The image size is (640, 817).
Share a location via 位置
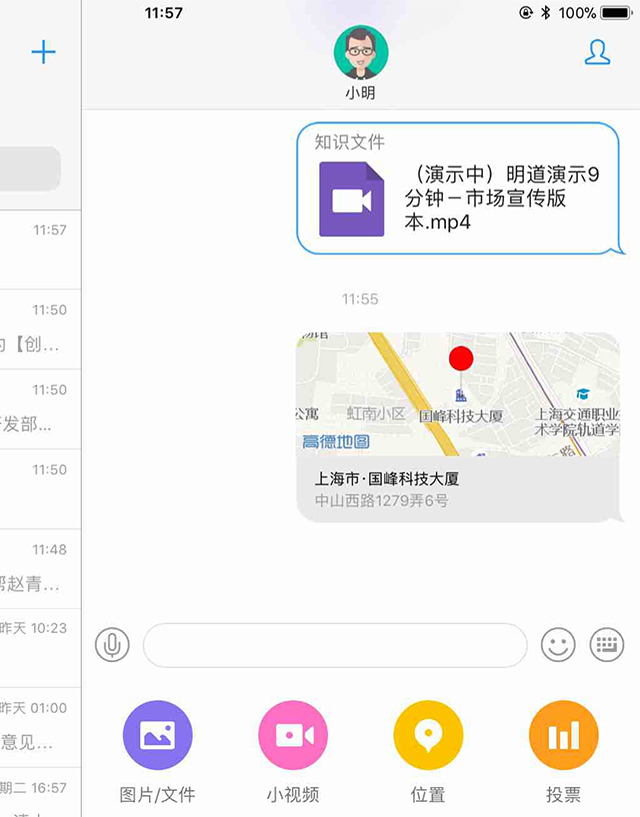428,736
